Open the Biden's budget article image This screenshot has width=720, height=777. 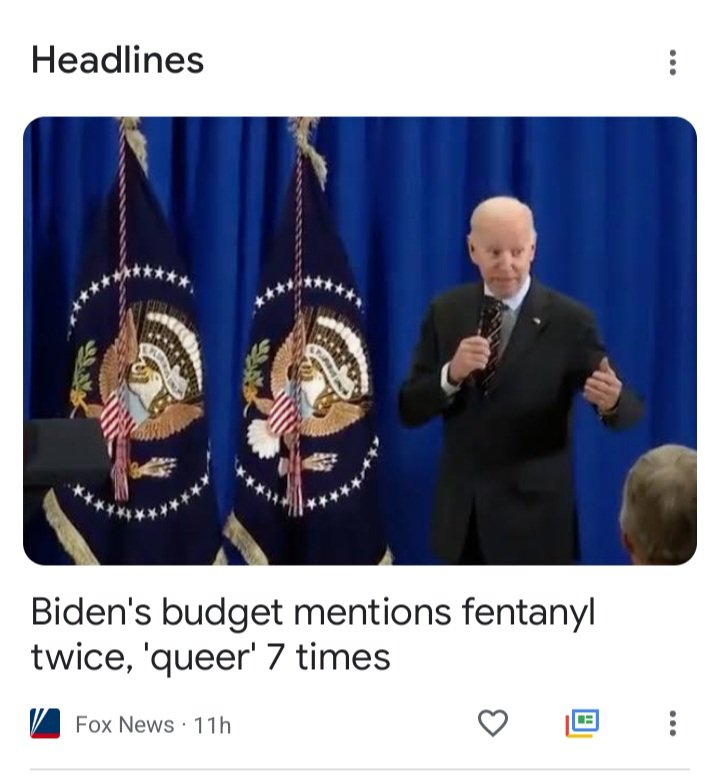point(359,340)
